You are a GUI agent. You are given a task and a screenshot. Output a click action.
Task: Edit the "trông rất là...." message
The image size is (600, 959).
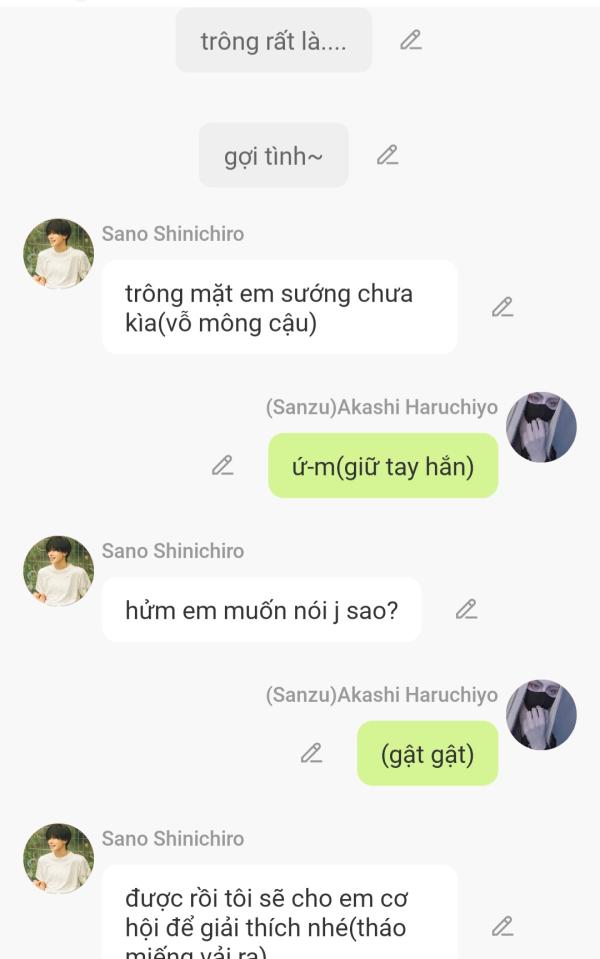(410, 40)
